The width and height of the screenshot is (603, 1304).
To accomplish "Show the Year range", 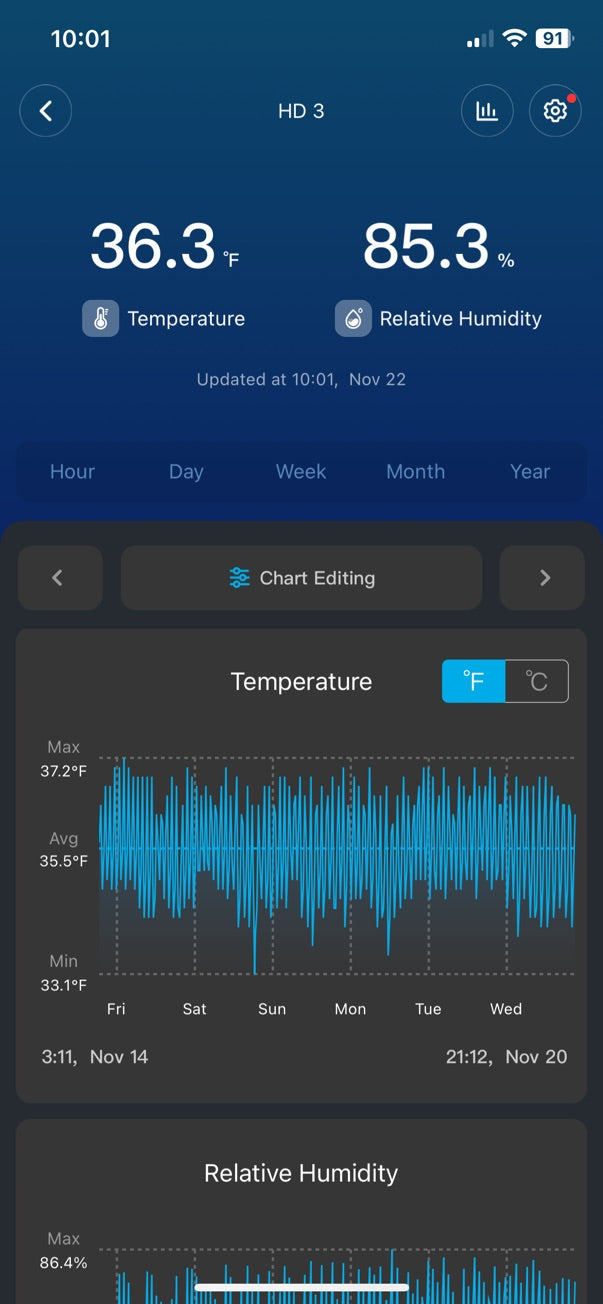I will [530, 472].
